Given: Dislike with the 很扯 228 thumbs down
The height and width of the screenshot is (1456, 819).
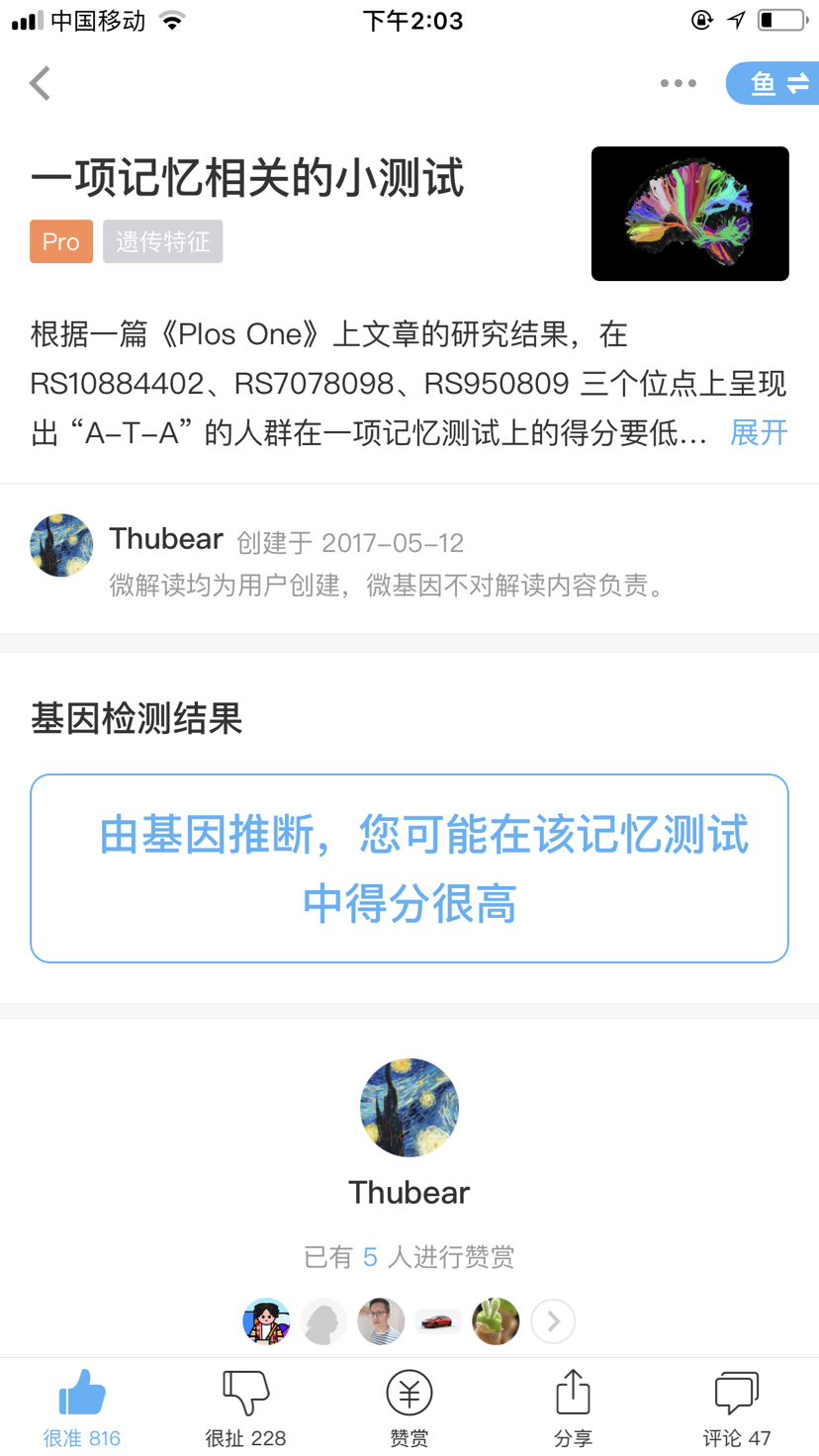Looking at the screenshot, I should point(245,1409).
